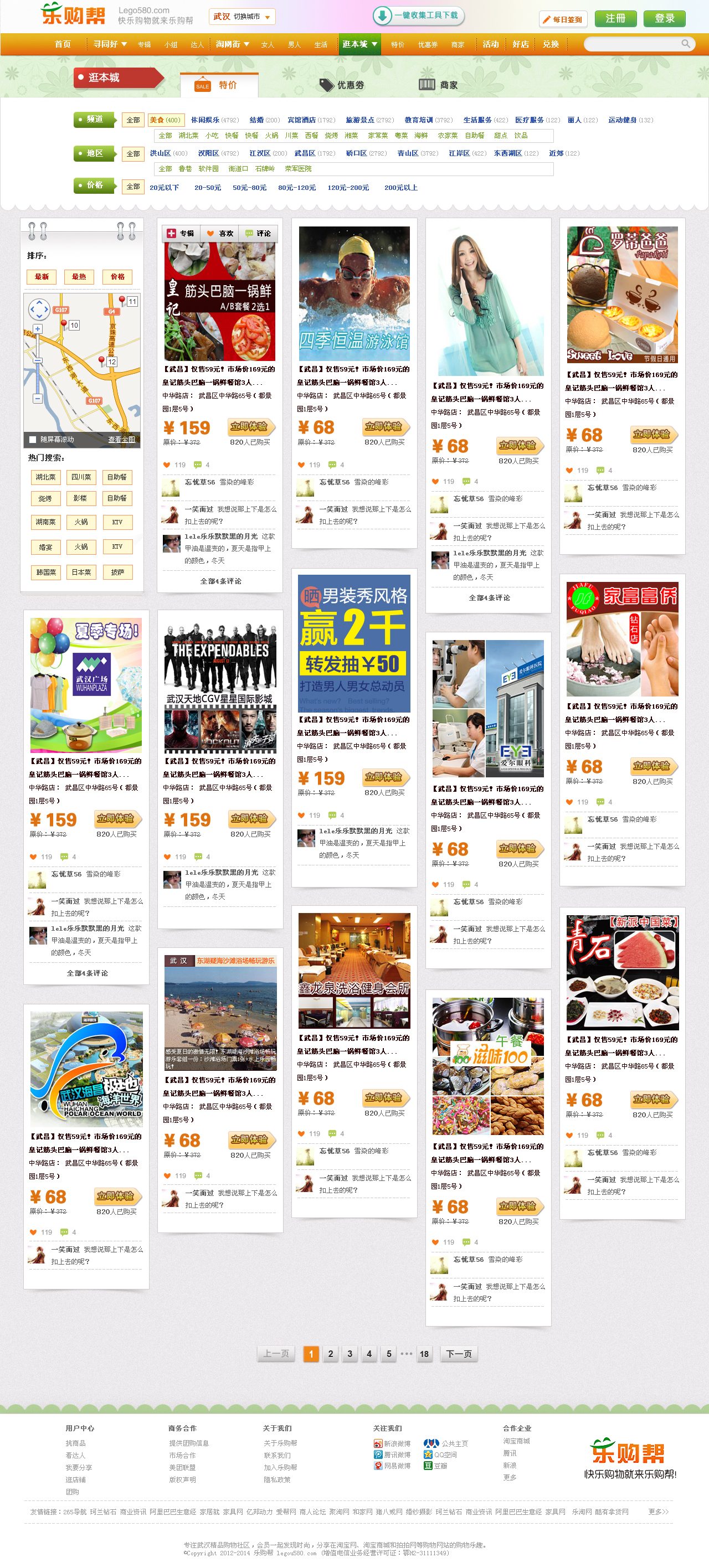Tap the 注册 register button
The image size is (709, 1568).
[615, 18]
